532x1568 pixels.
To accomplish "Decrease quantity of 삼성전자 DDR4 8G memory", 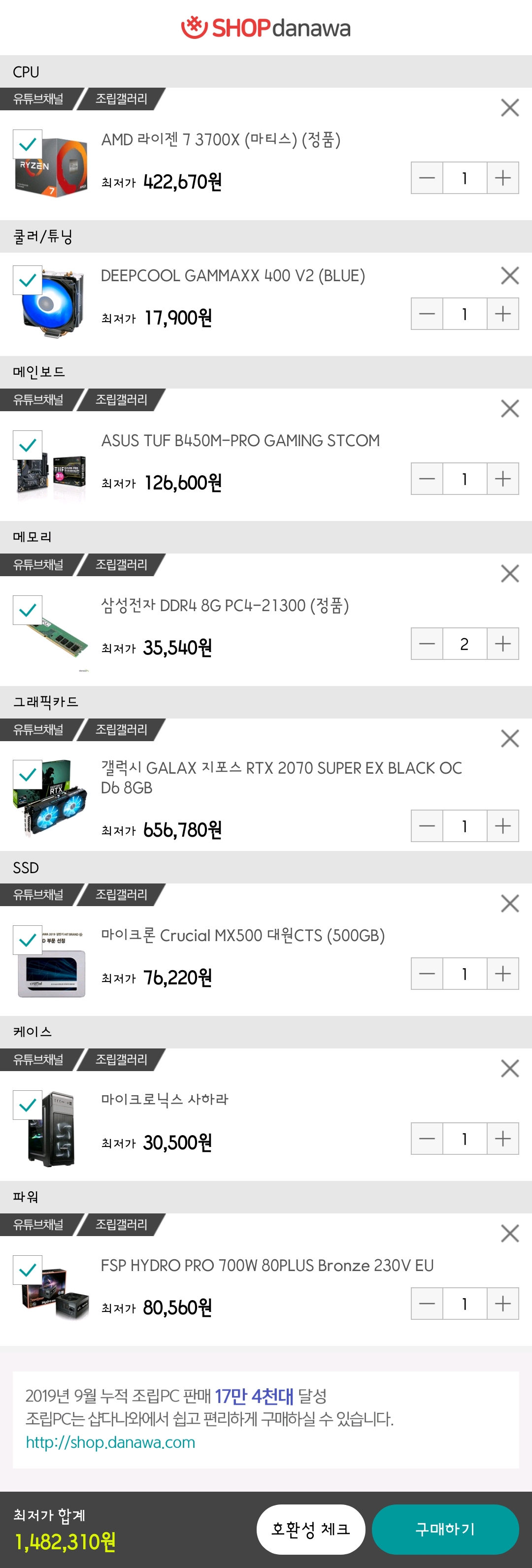I will [x=427, y=643].
